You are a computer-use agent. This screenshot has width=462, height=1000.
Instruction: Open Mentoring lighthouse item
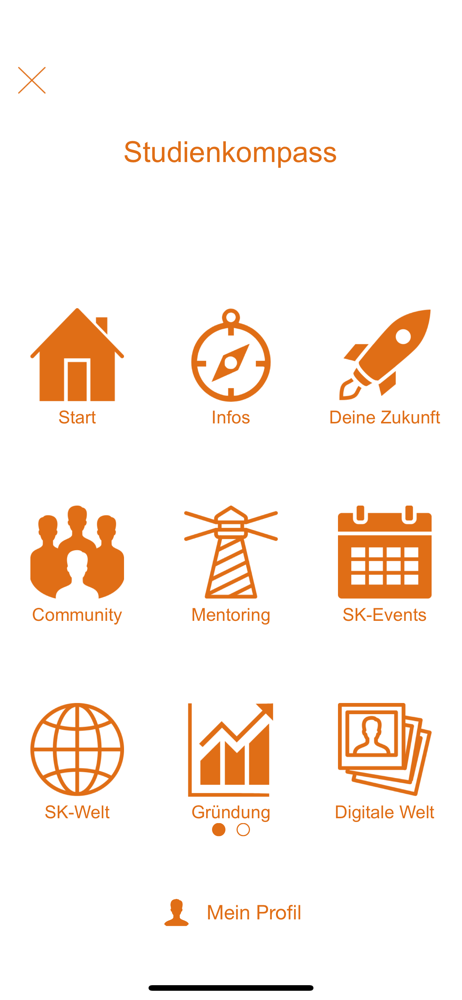(231, 564)
